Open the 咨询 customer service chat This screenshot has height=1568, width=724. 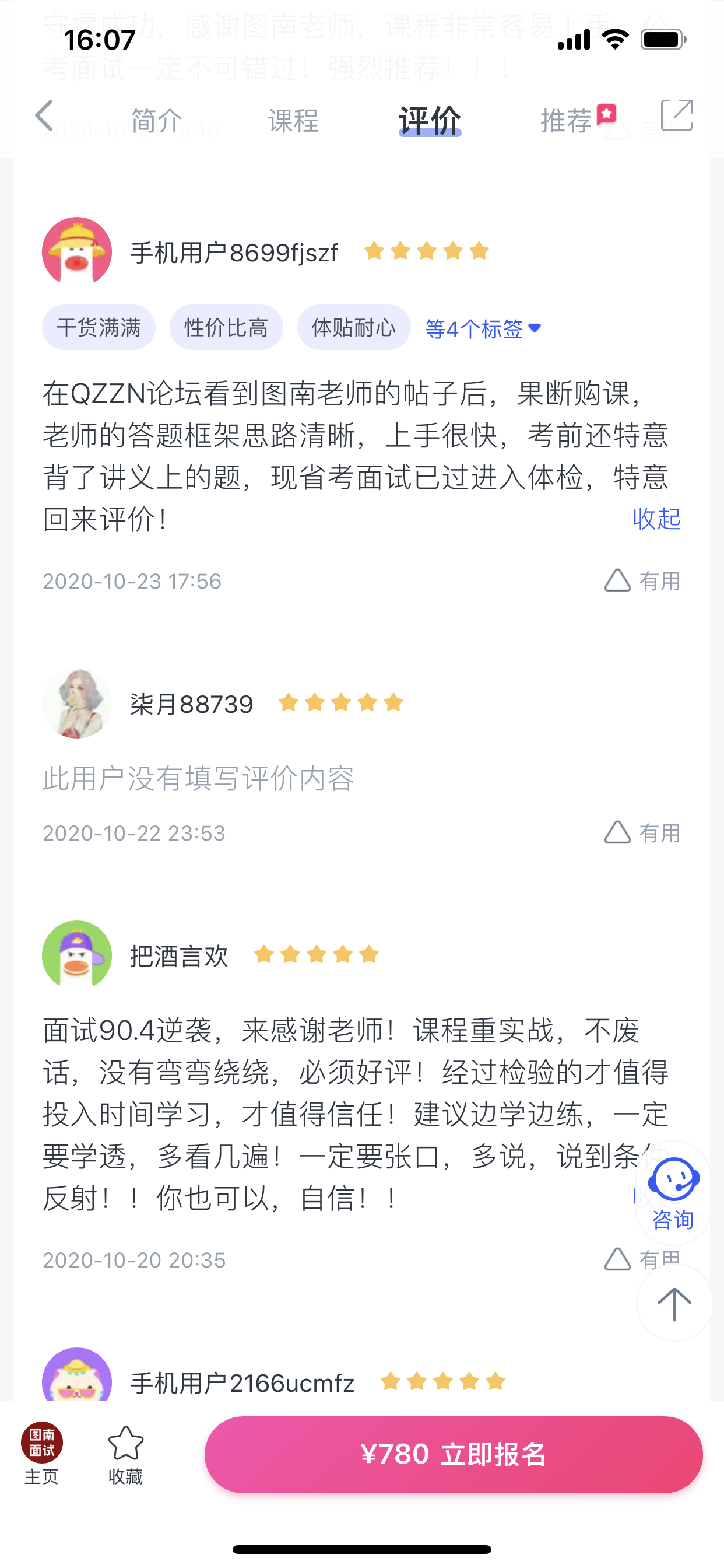[x=673, y=1192]
